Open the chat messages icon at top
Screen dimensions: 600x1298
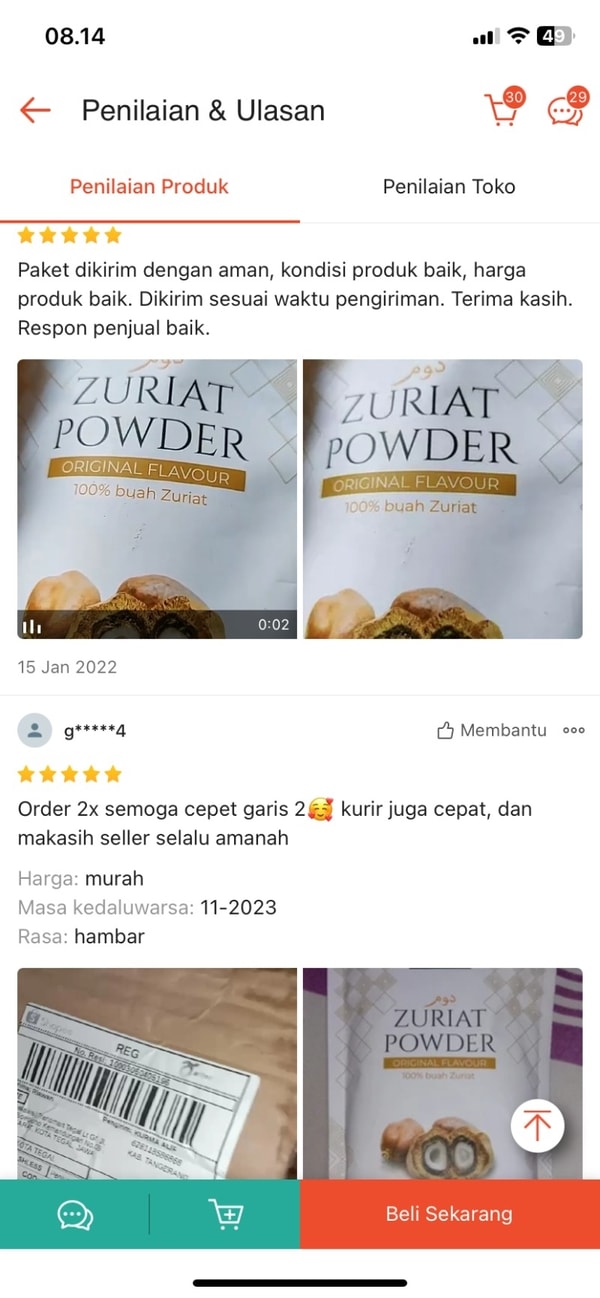[x=566, y=110]
